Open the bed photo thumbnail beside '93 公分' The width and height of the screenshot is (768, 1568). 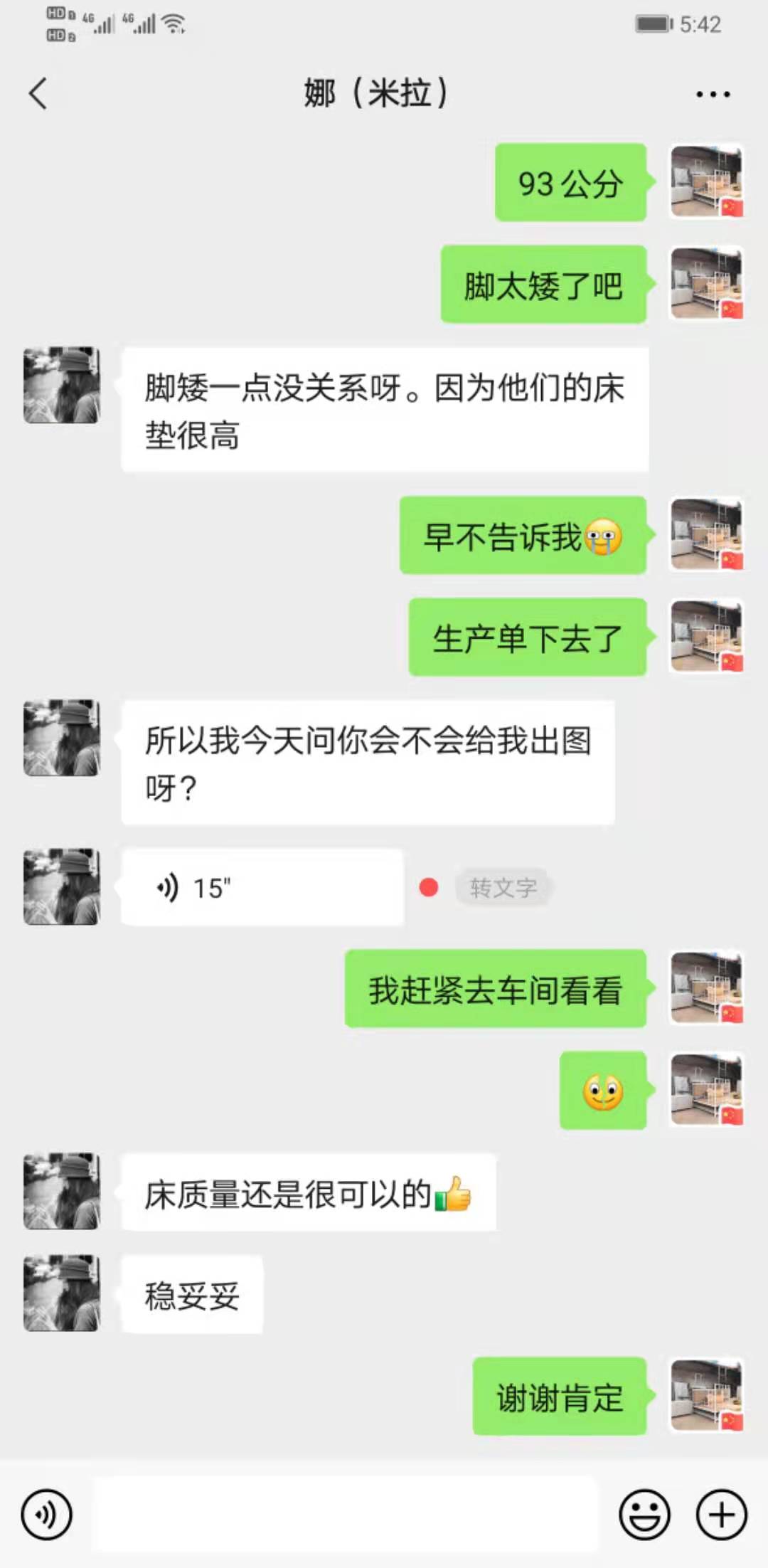pos(705,182)
